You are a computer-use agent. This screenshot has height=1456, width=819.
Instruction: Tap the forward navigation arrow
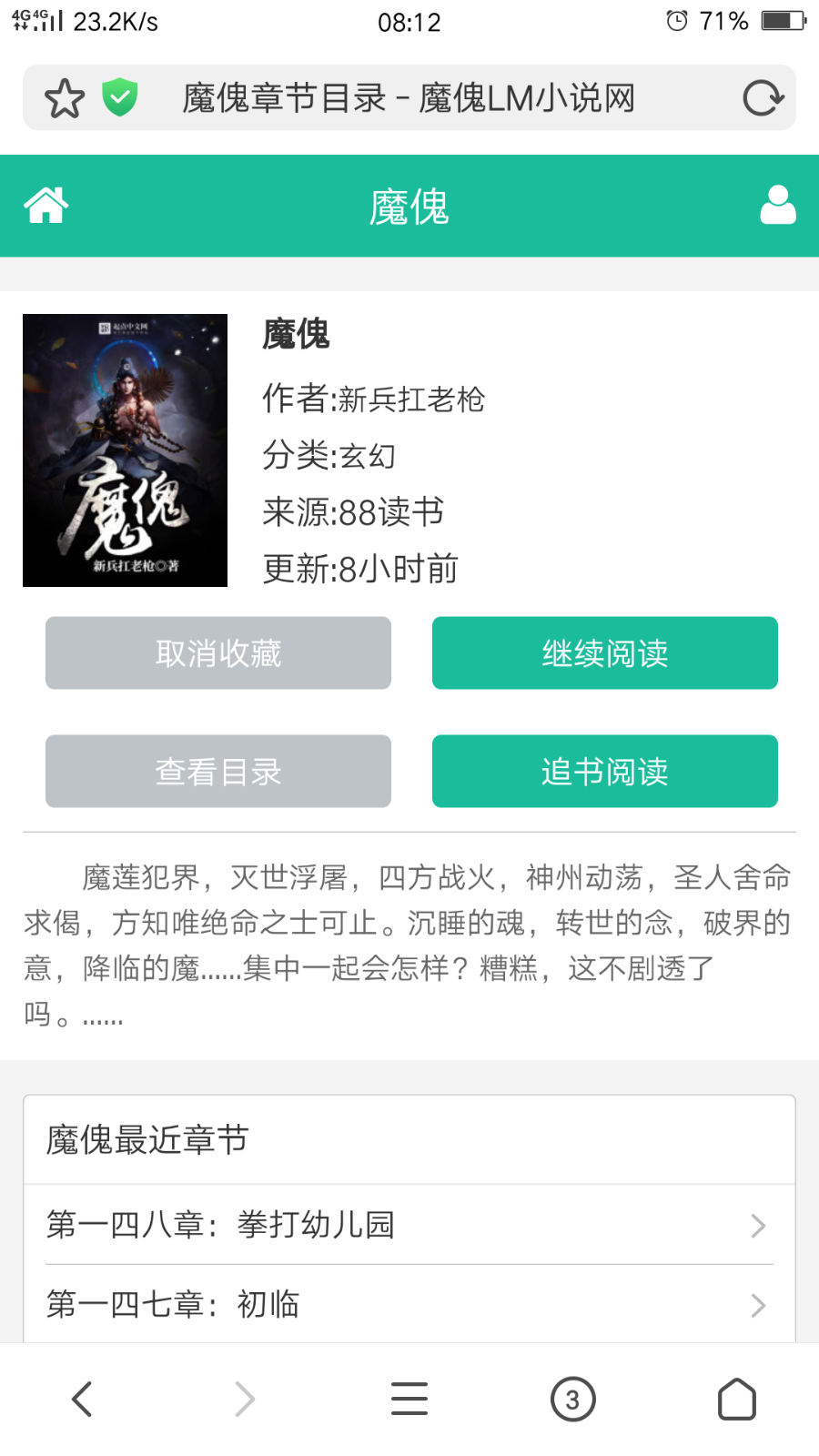coord(244,1399)
